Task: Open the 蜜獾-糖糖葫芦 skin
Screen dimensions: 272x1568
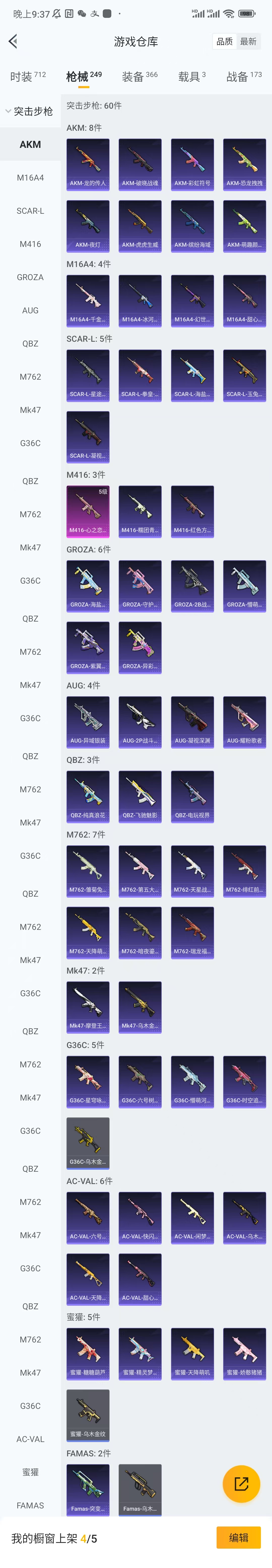Action: click(88, 1353)
